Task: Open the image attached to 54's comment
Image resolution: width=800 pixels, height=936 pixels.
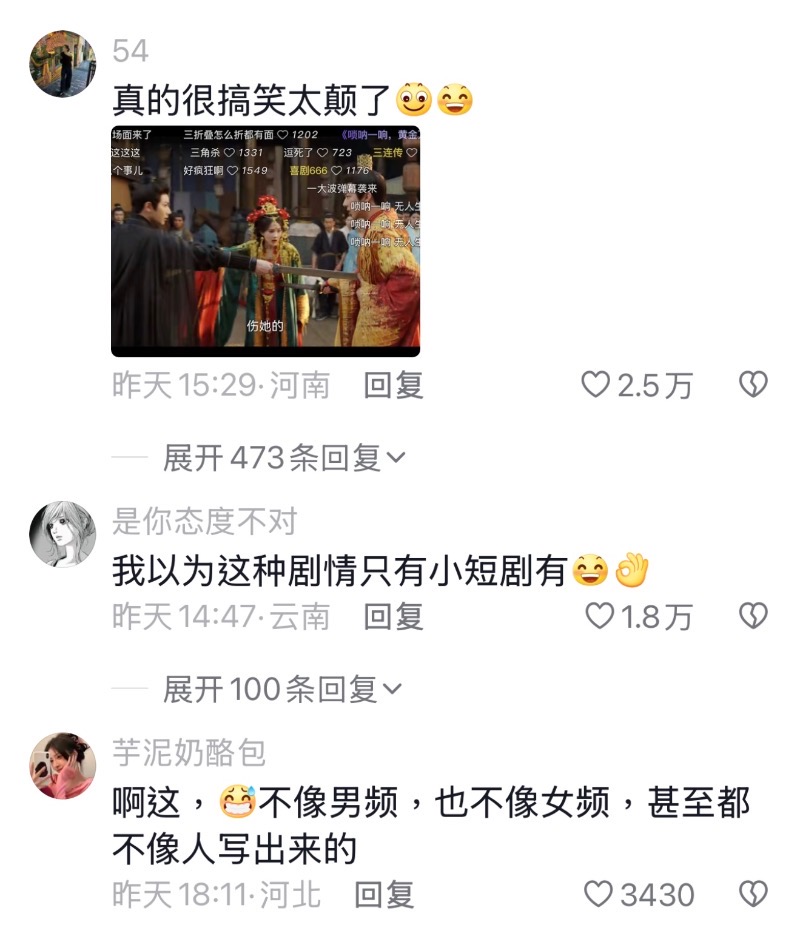Action: (265, 240)
